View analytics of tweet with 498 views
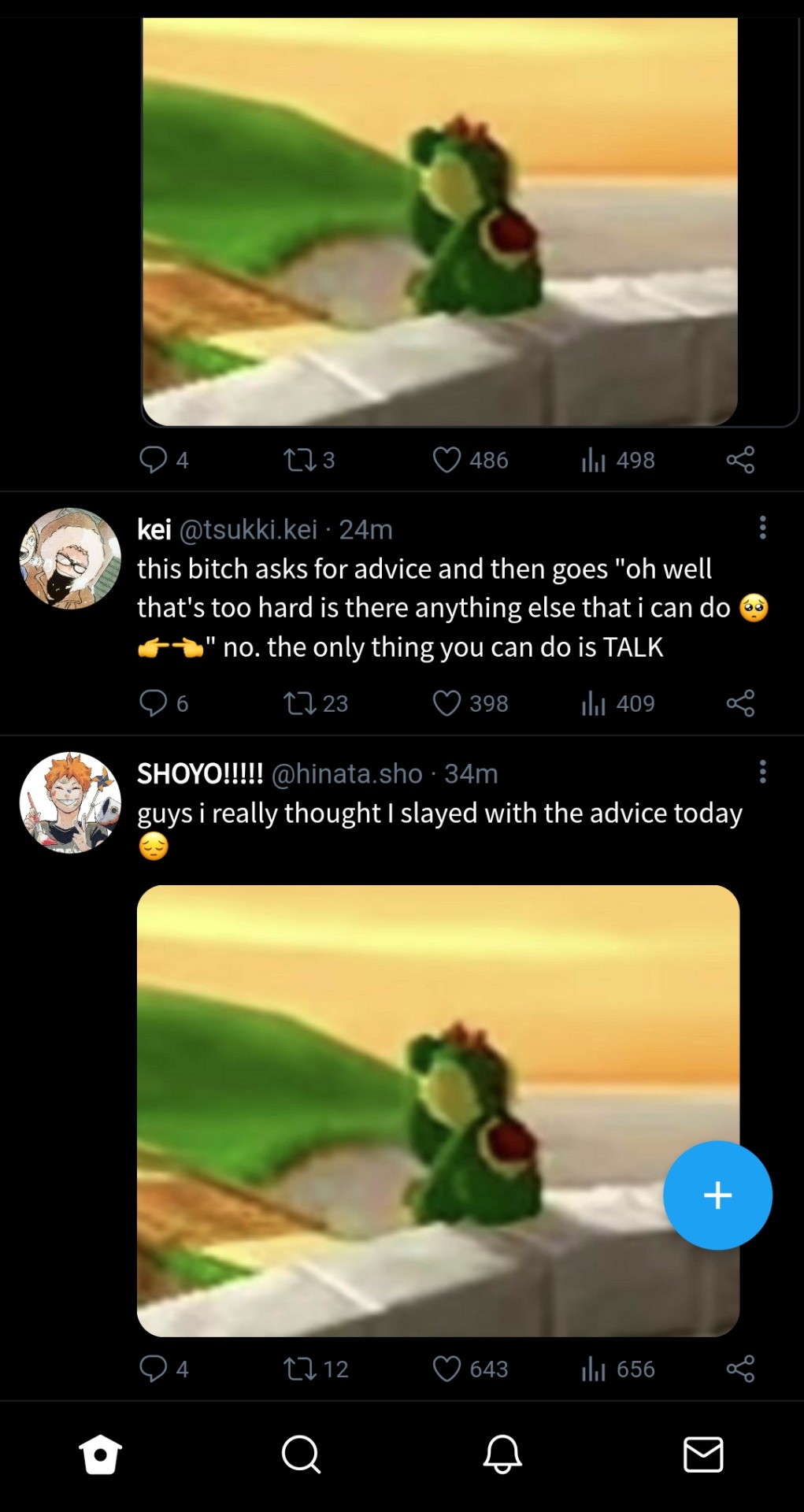The height and width of the screenshot is (1512, 804). click(594, 460)
